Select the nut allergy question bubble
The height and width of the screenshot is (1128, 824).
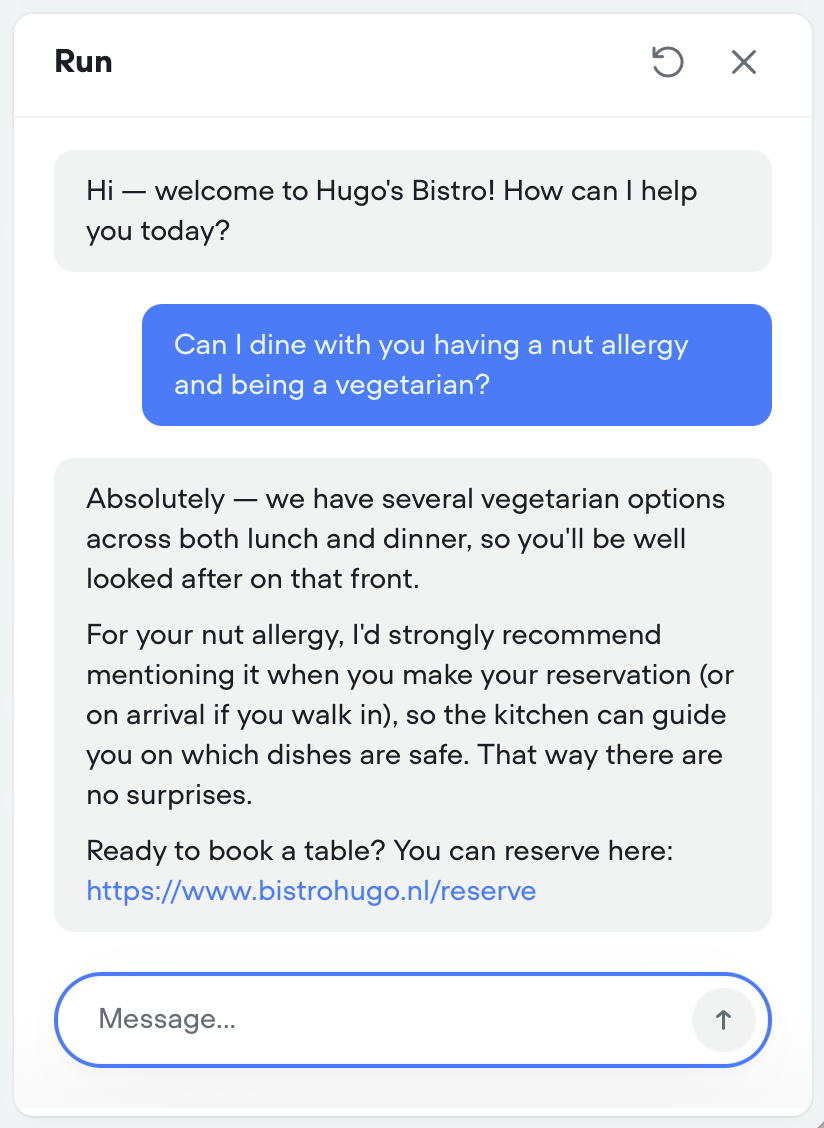[x=457, y=364]
